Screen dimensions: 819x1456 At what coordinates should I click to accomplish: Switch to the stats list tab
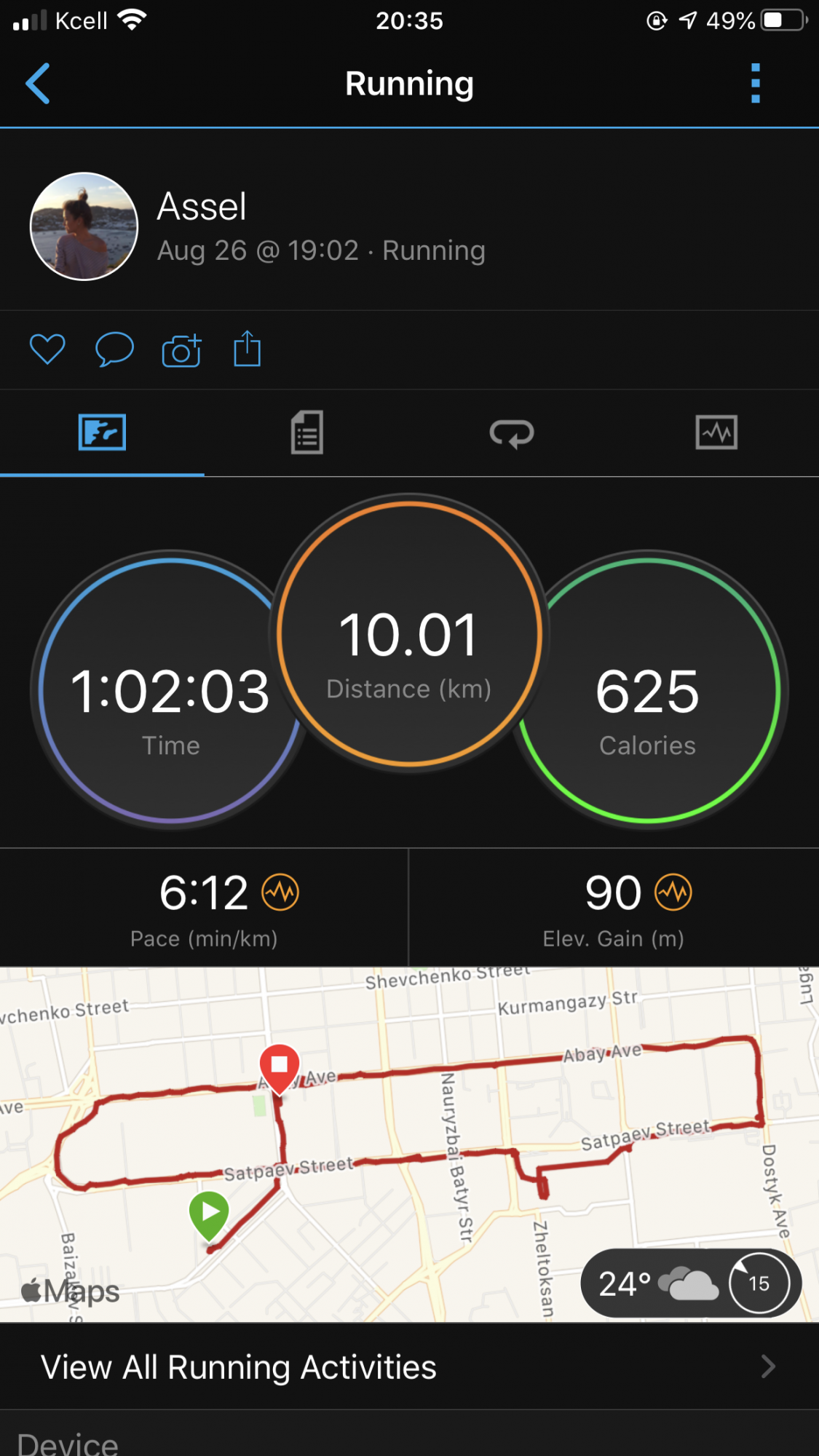tap(306, 433)
